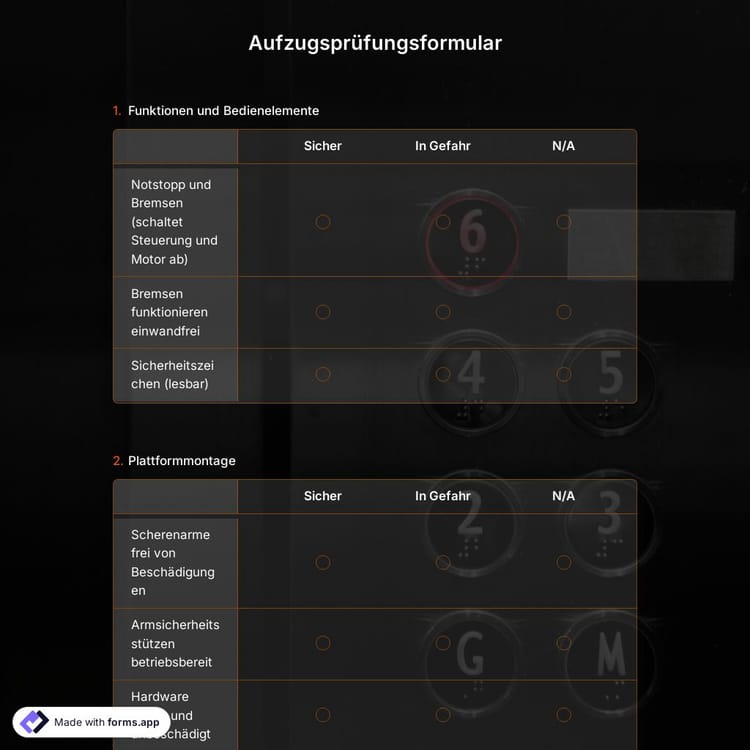Viewport: 750px width, 750px height.
Task: Set Bremsen funktionieren einwandfrei to In Gefahr
Action: point(443,312)
